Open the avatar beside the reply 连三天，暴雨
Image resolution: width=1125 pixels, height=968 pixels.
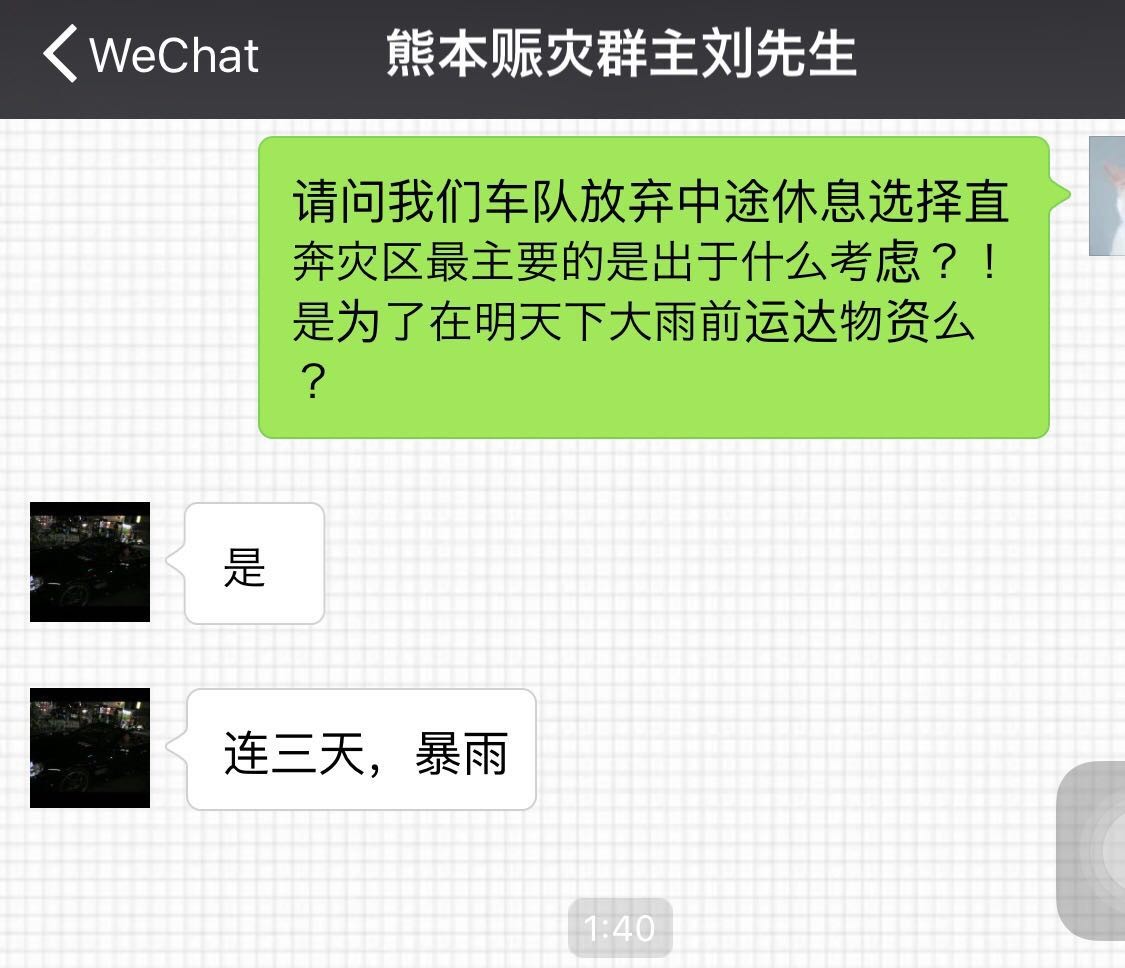[x=90, y=748]
